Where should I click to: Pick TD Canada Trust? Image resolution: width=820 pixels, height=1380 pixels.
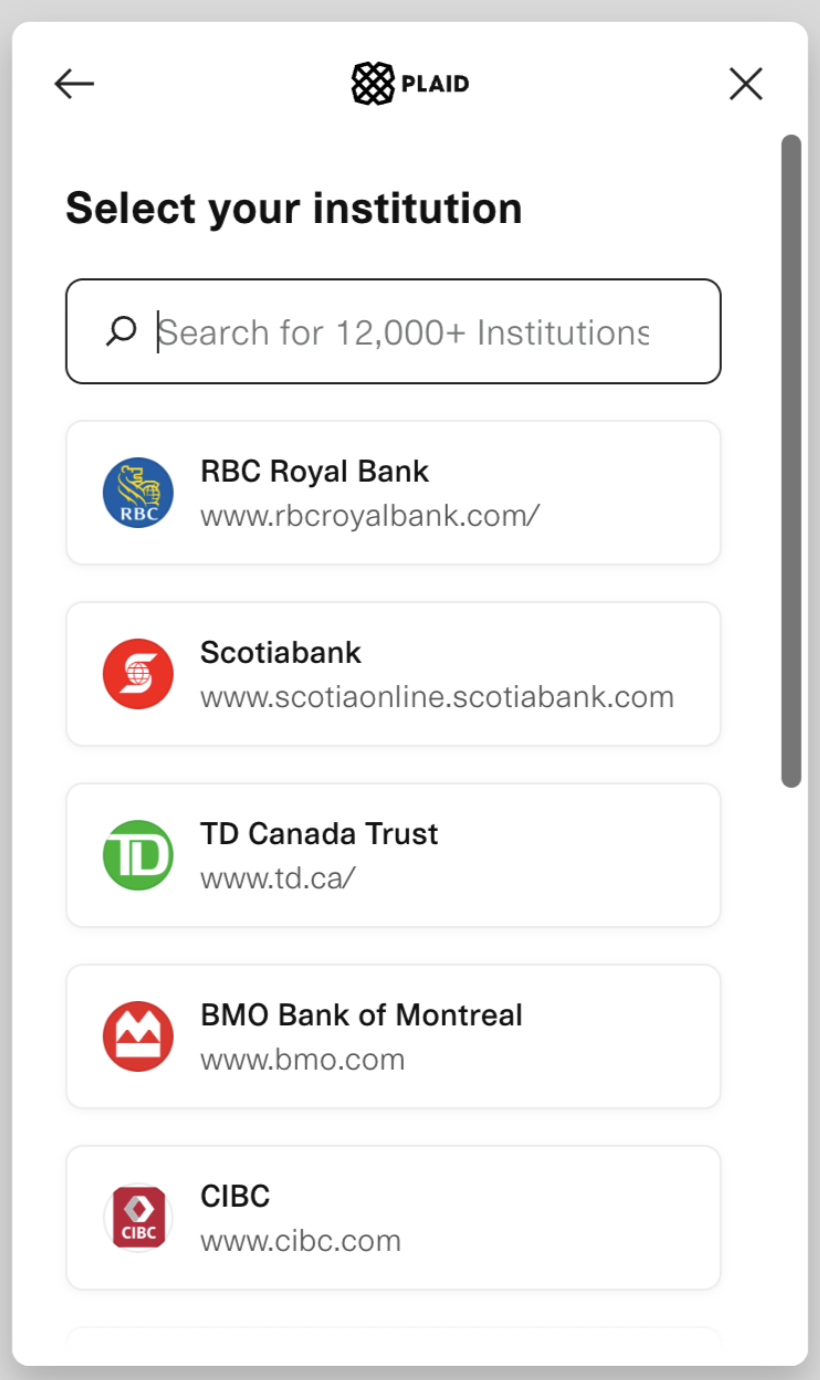coord(393,855)
